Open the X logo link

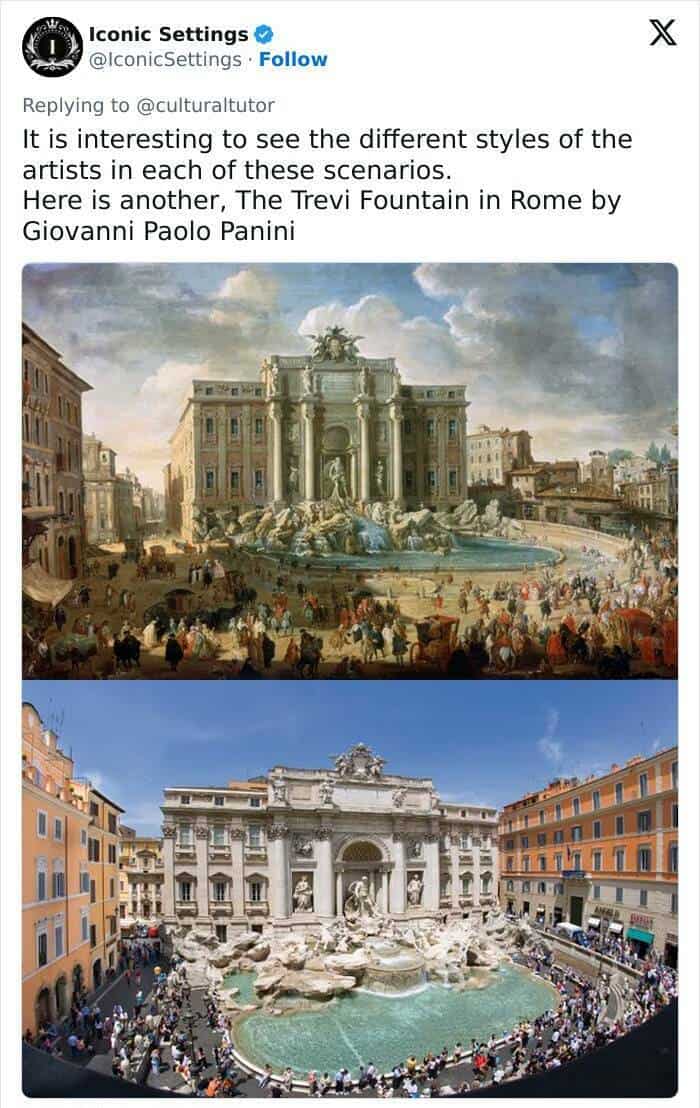655,35
